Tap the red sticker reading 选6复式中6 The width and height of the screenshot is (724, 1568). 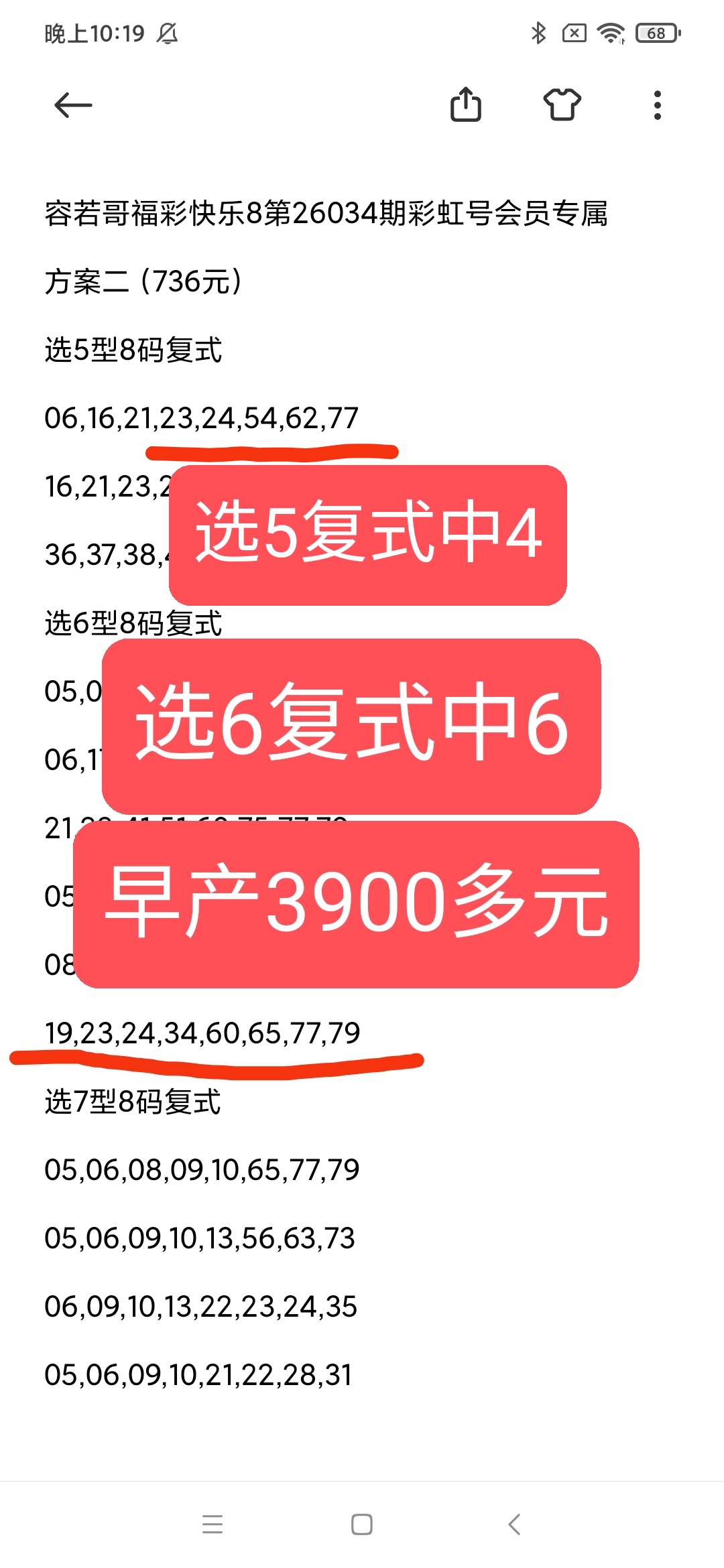point(352,727)
